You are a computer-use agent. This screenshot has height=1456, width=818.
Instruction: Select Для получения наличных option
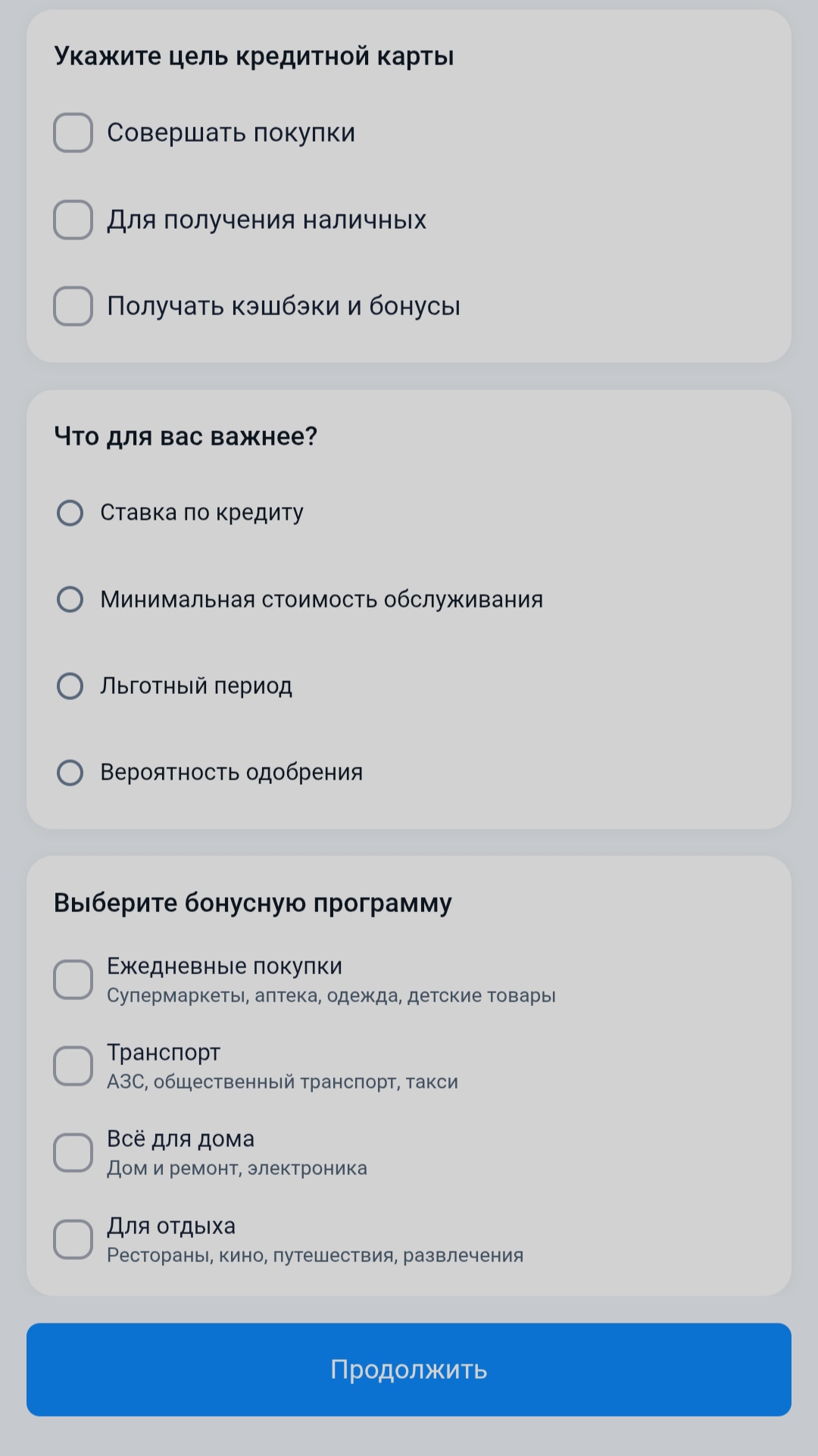click(73, 220)
